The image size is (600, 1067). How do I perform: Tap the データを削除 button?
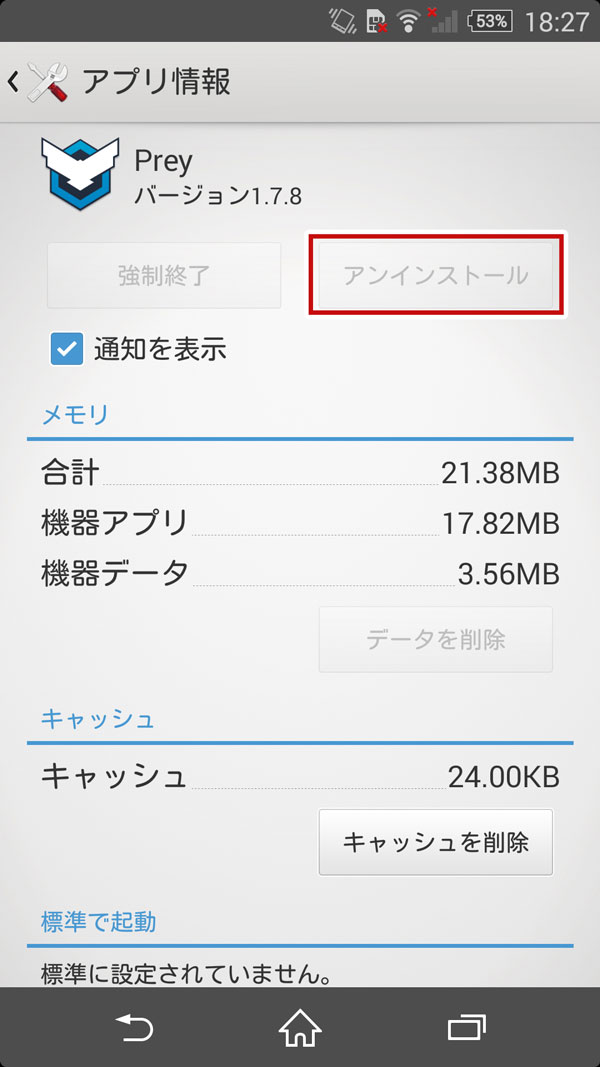pyautogui.click(x=435, y=639)
